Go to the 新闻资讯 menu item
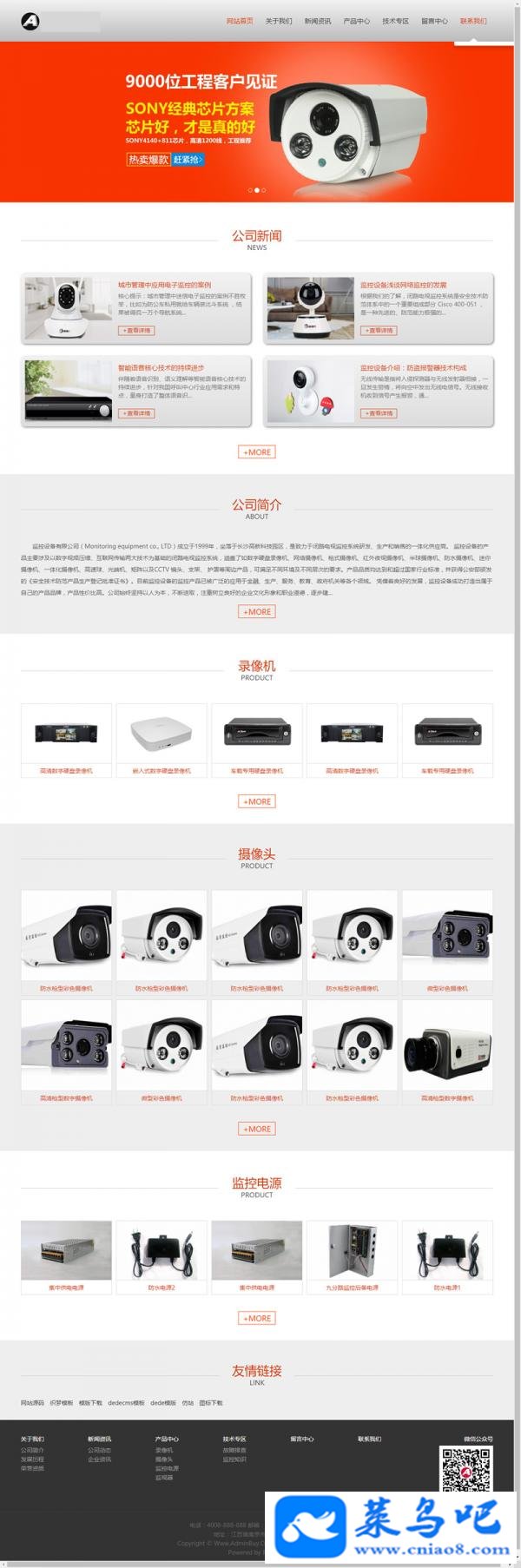Viewport: 521px width, 1568px height. [x=317, y=21]
